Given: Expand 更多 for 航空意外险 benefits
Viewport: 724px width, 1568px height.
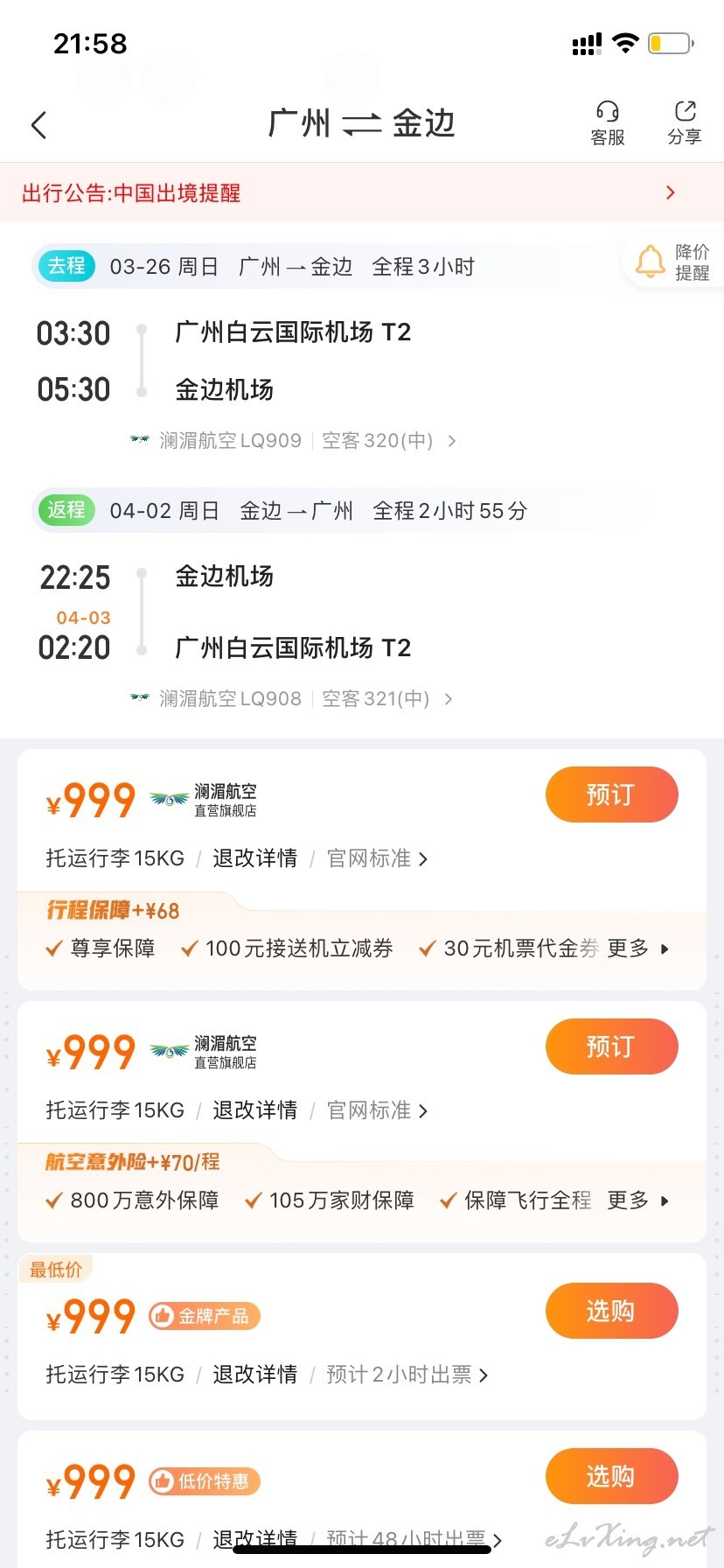Looking at the screenshot, I should (638, 1200).
